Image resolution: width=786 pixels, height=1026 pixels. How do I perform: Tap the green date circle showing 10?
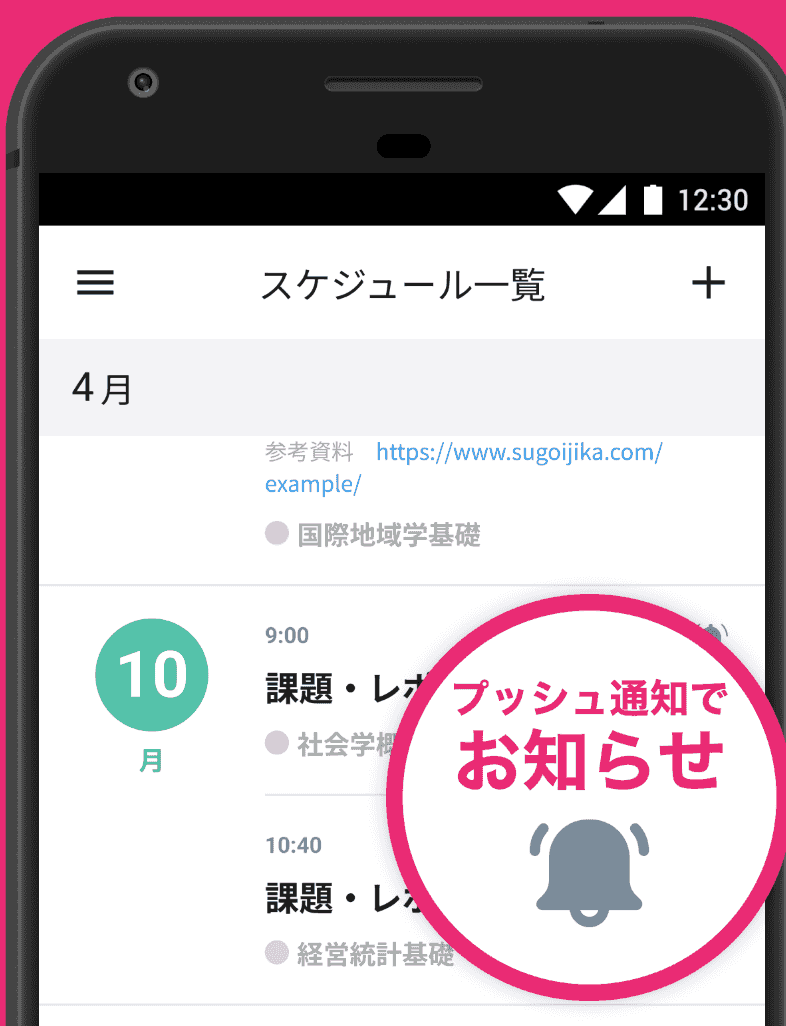tap(151, 675)
